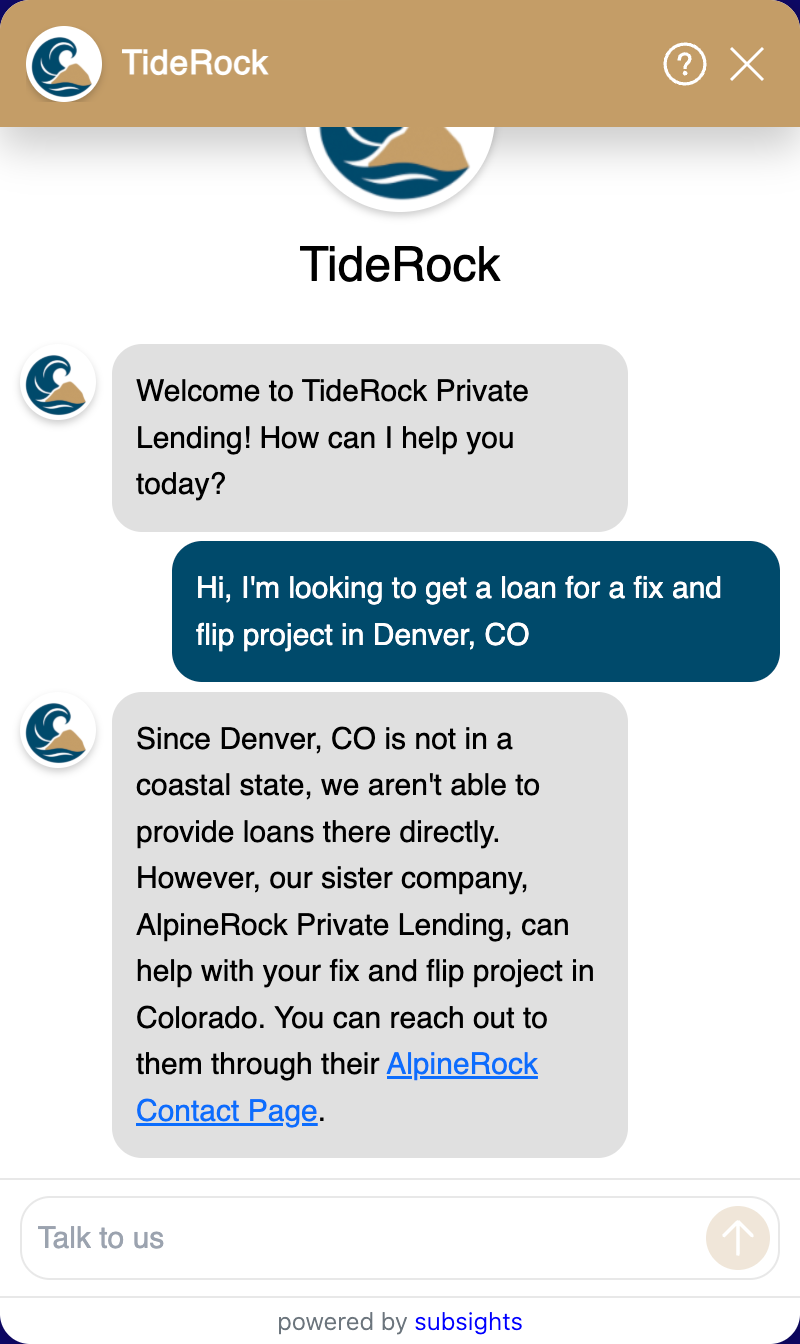The image size is (800, 1344).
Task: Visit the subsights link
Action: coord(468,1322)
